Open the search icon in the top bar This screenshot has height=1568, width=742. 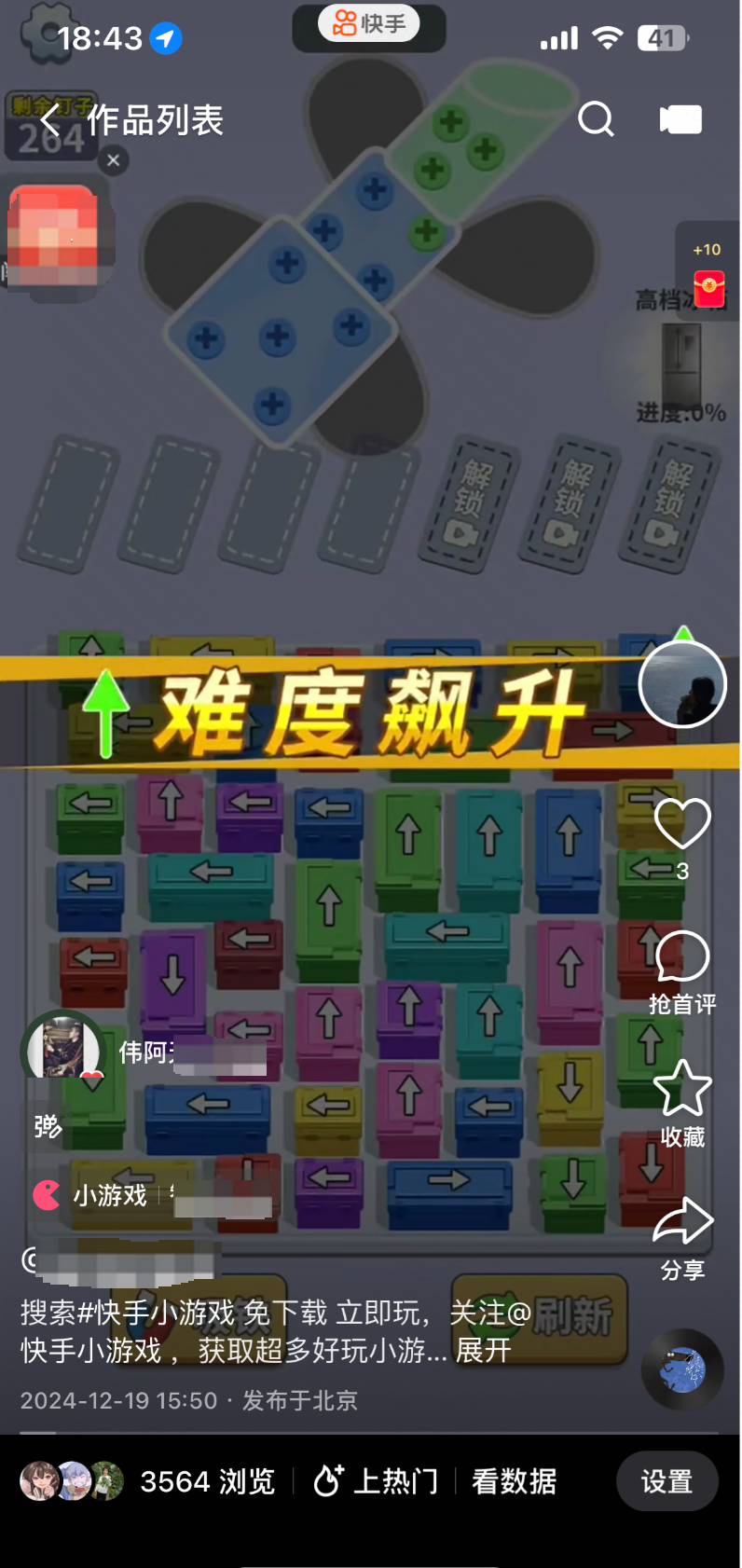[596, 119]
